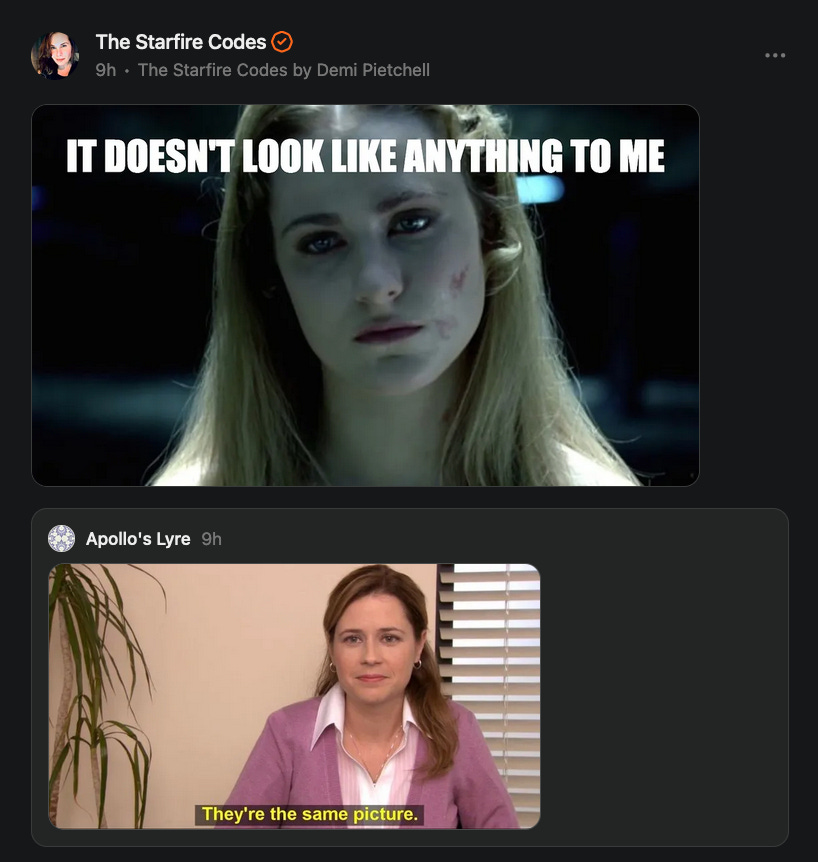Open Apollo's Lyre profile name

138,539
